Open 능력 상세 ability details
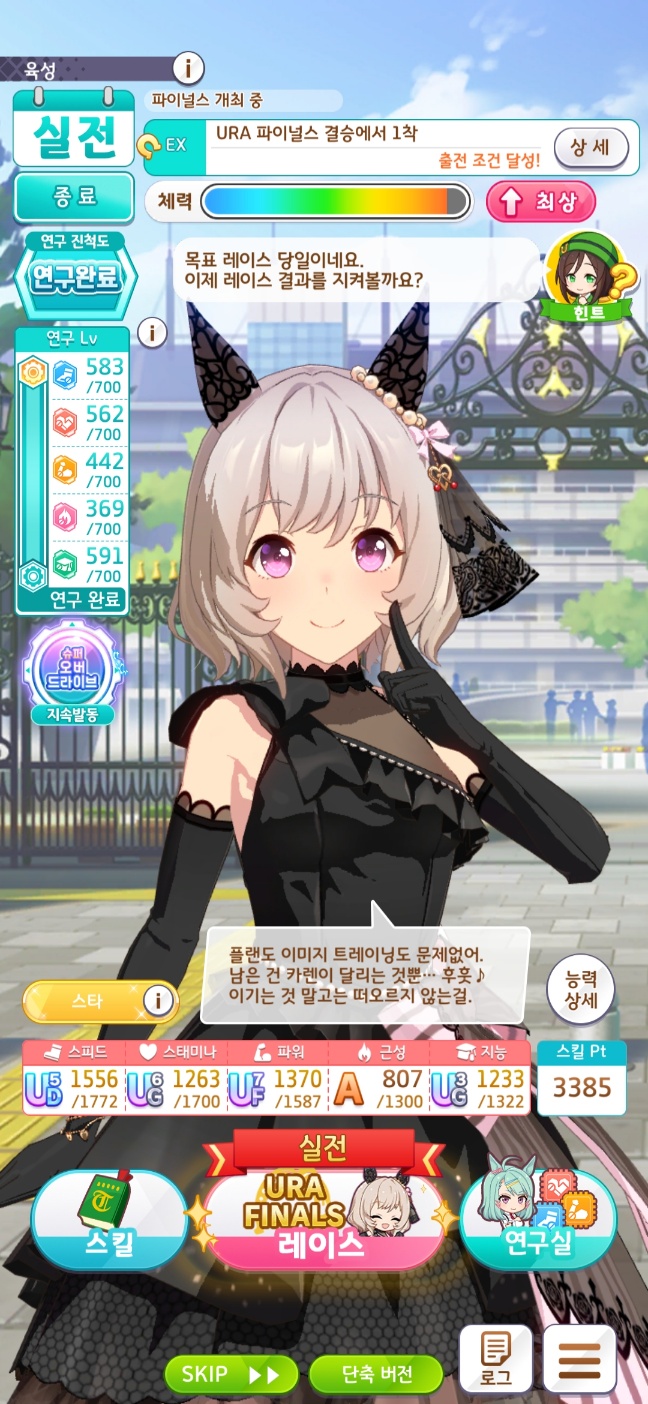Screen dimensions: 648x1404 point(580,988)
